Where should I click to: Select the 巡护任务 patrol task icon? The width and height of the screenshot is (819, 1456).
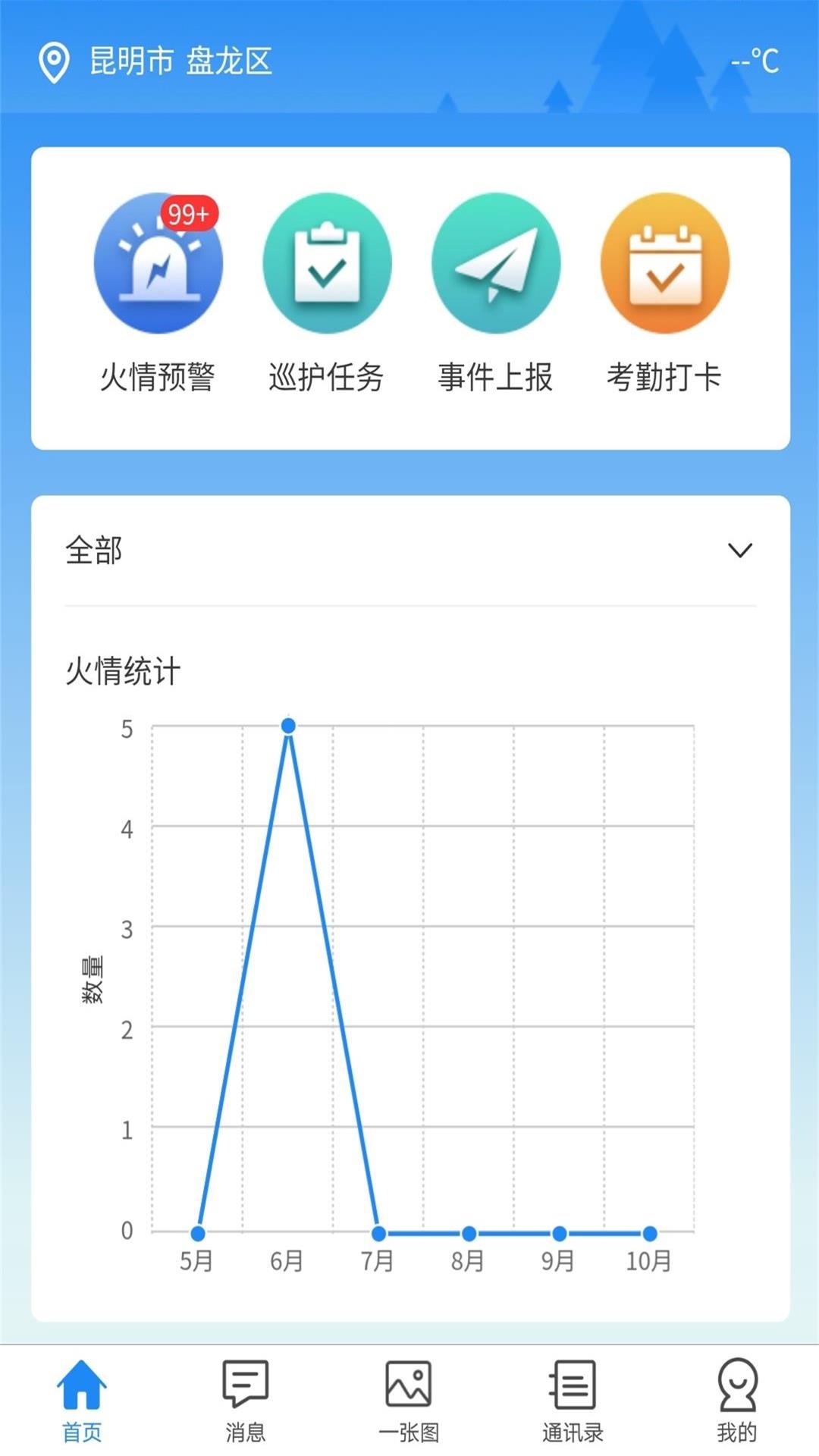point(326,265)
